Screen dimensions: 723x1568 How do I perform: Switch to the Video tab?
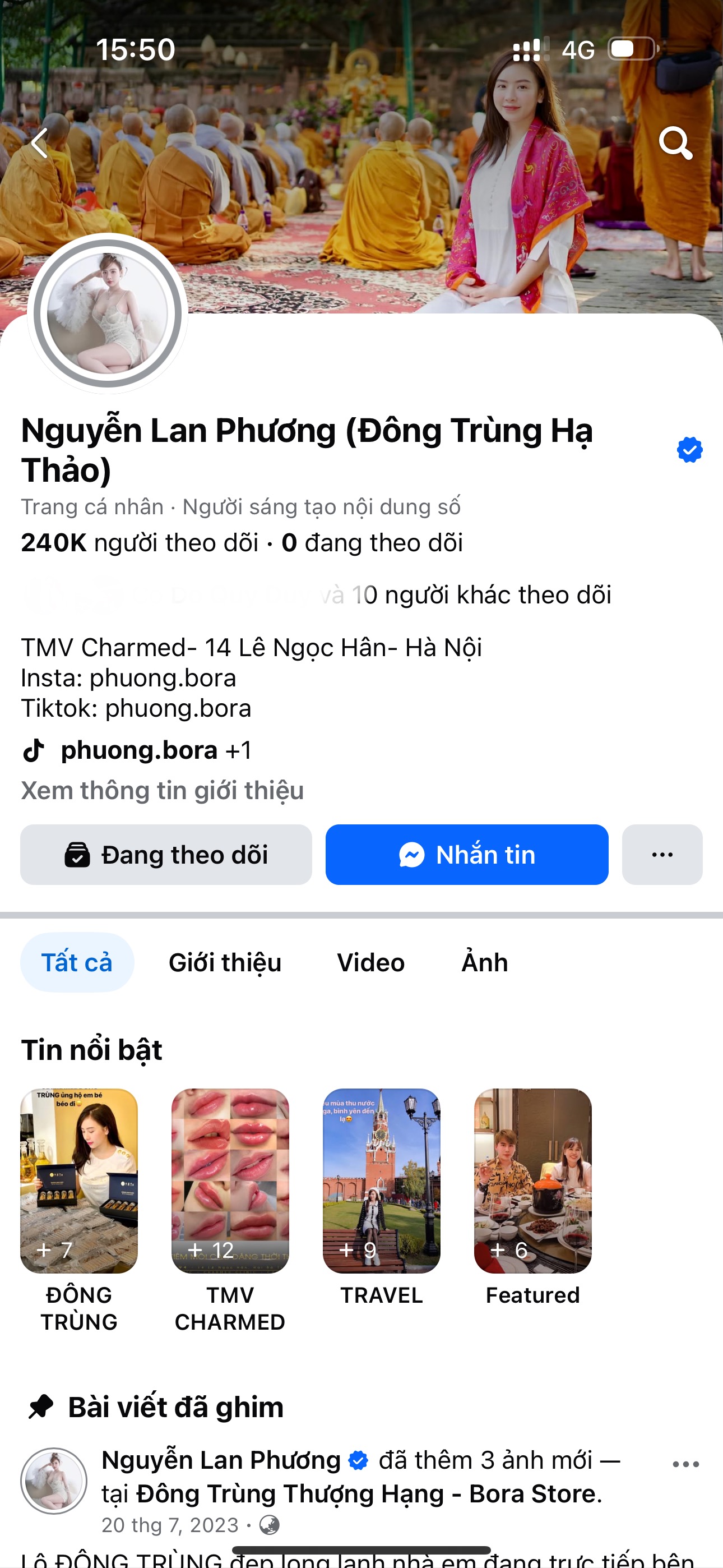[370, 962]
